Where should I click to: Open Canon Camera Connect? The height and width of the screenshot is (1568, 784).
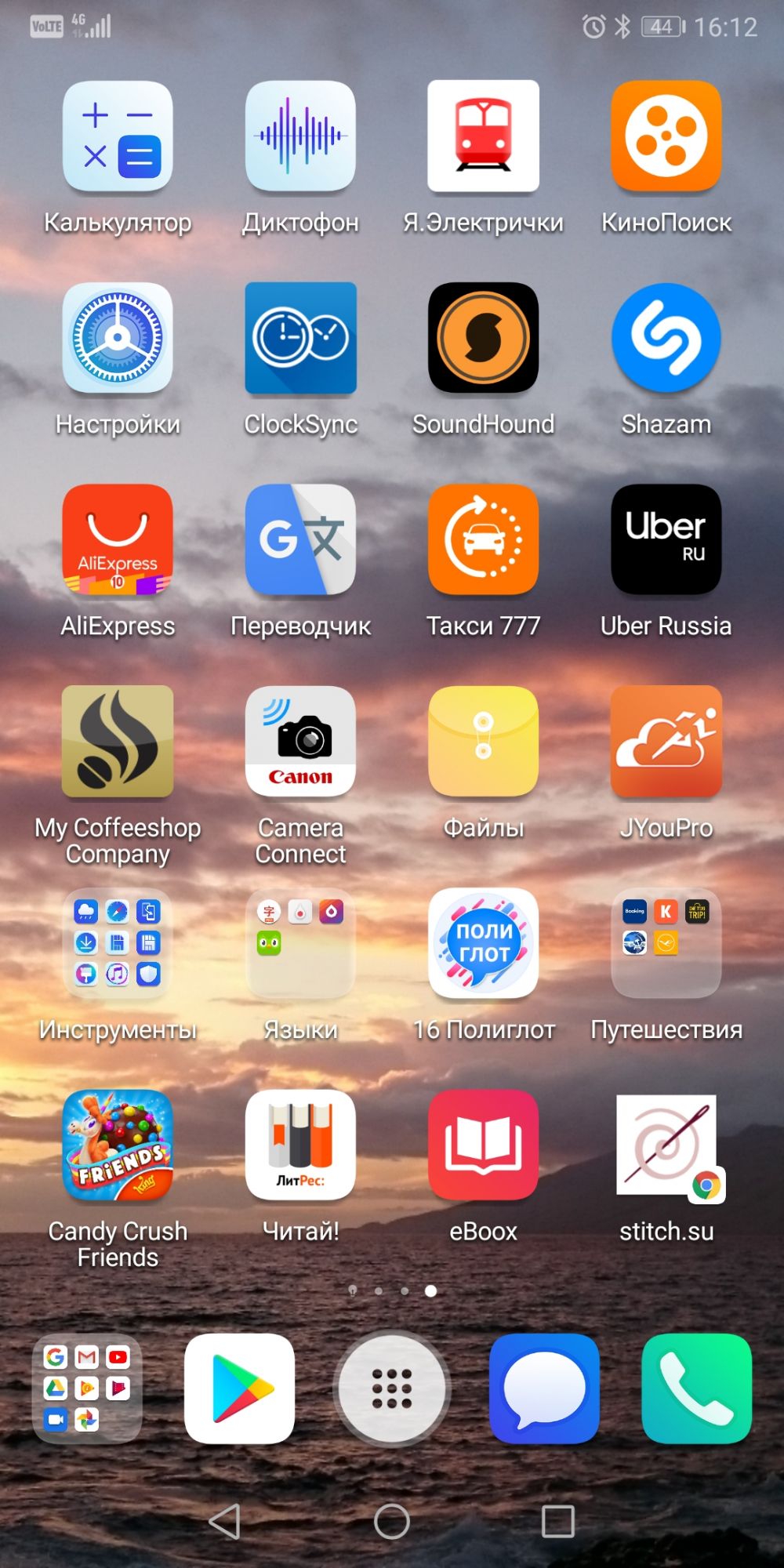[300, 741]
